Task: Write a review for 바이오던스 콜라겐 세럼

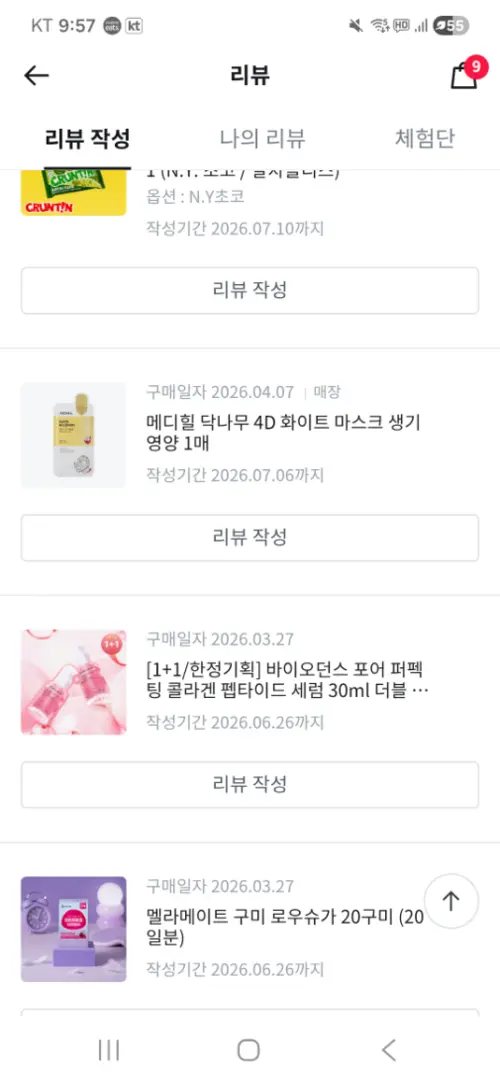Action: coord(250,785)
